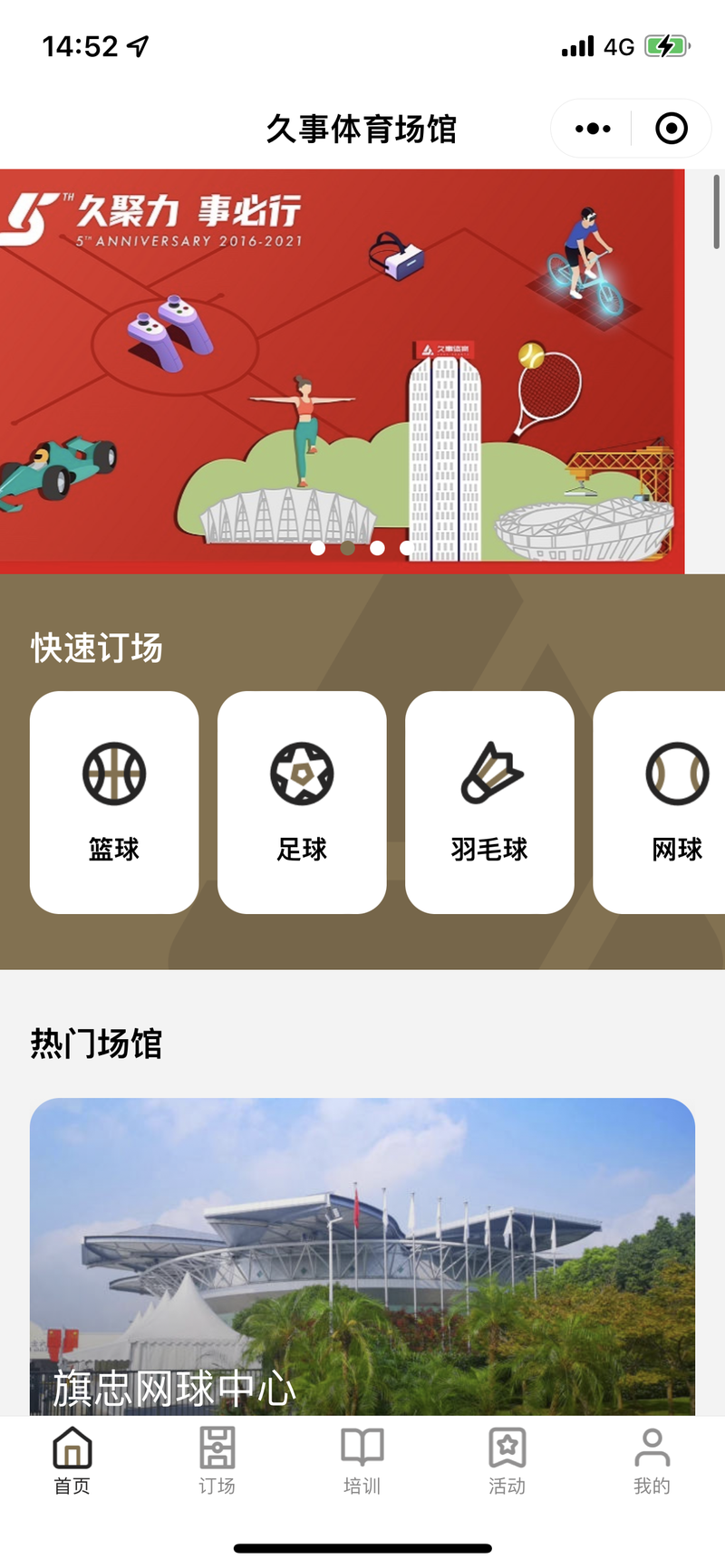Switch to 培训 tab
Image resolution: width=725 pixels, height=1568 pixels.
(362, 1459)
